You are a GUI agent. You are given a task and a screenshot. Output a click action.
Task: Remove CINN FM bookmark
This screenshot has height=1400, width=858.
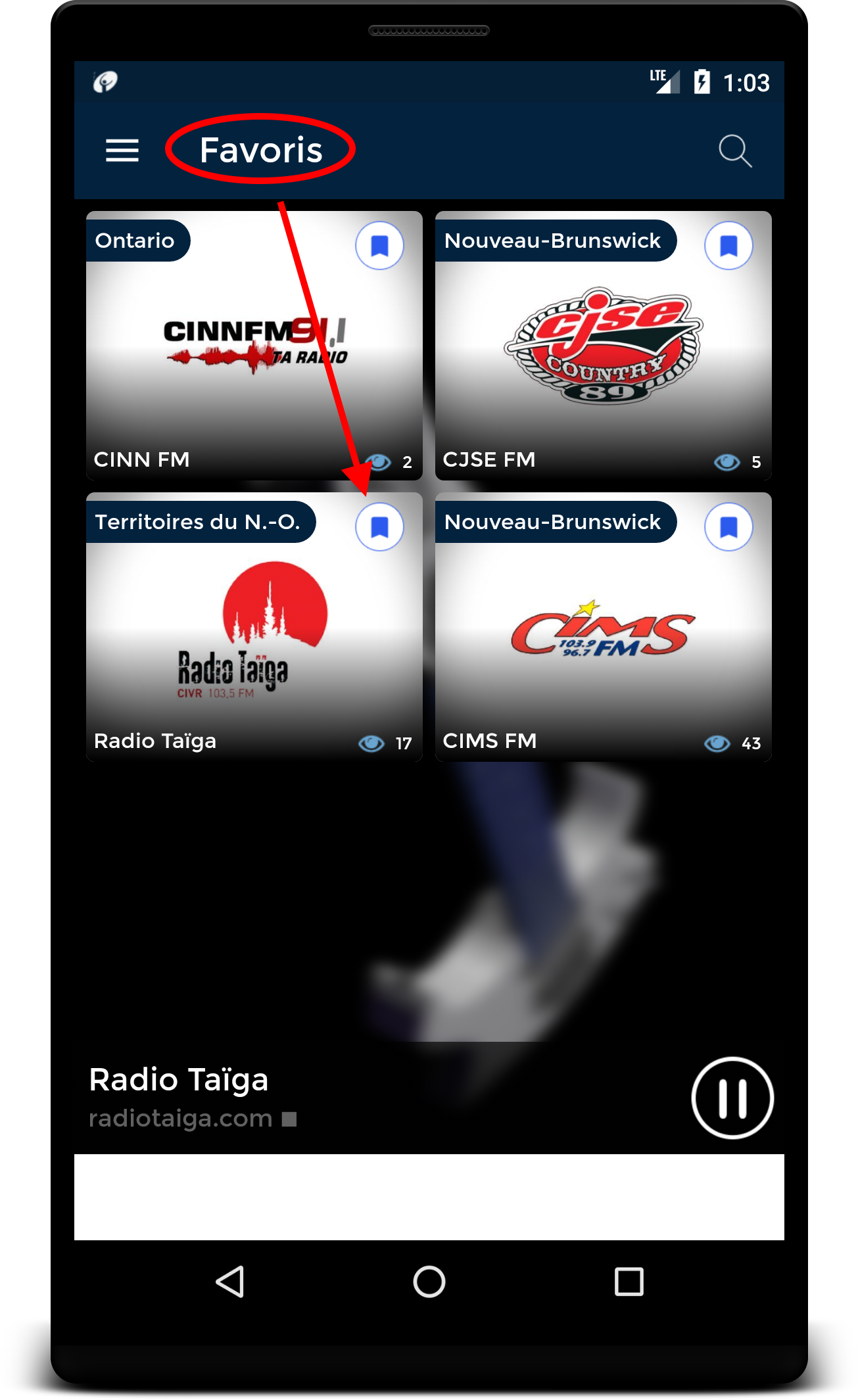379,246
